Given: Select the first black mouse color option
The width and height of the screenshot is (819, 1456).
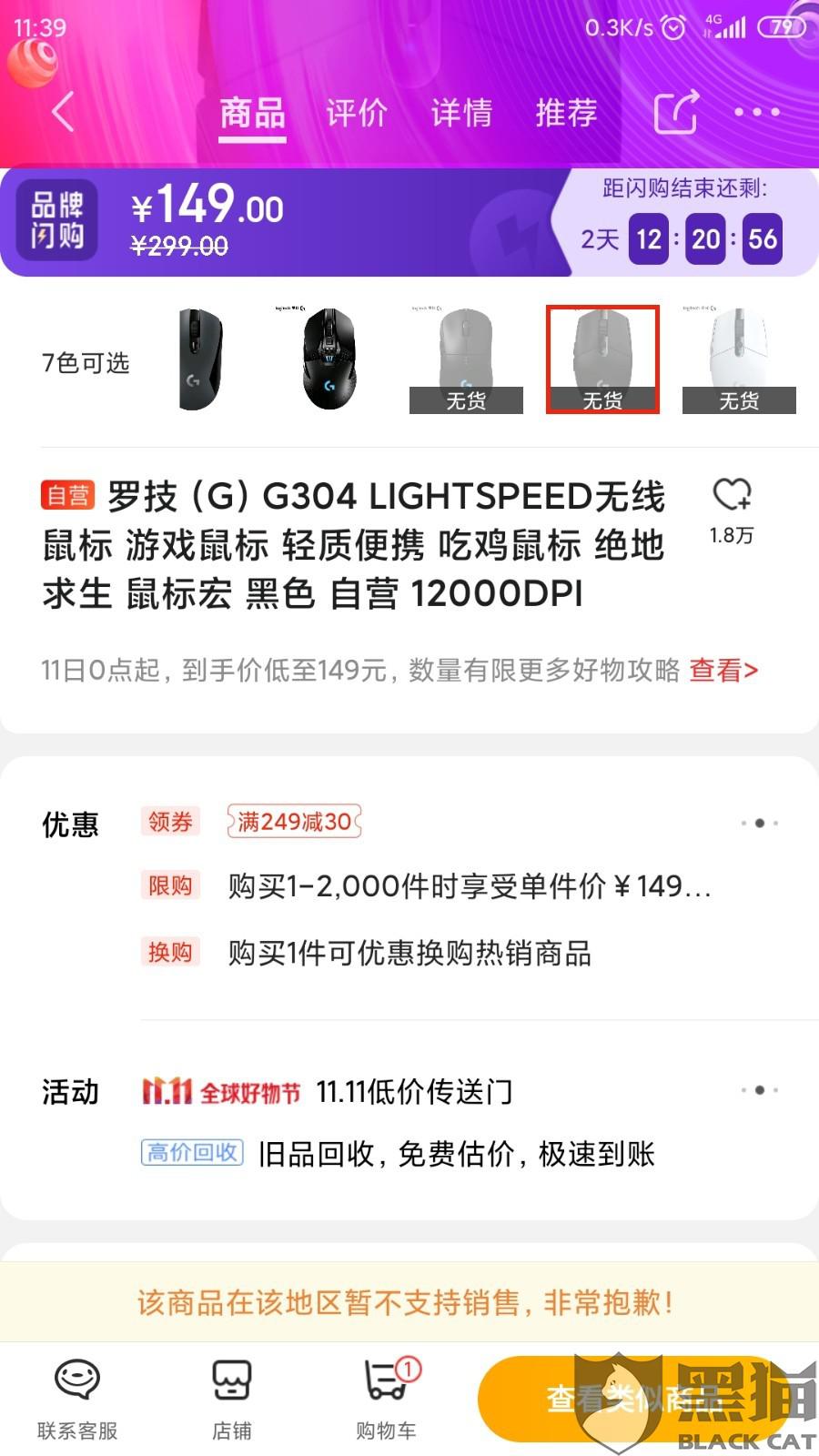Looking at the screenshot, I should tap(200, 359).
